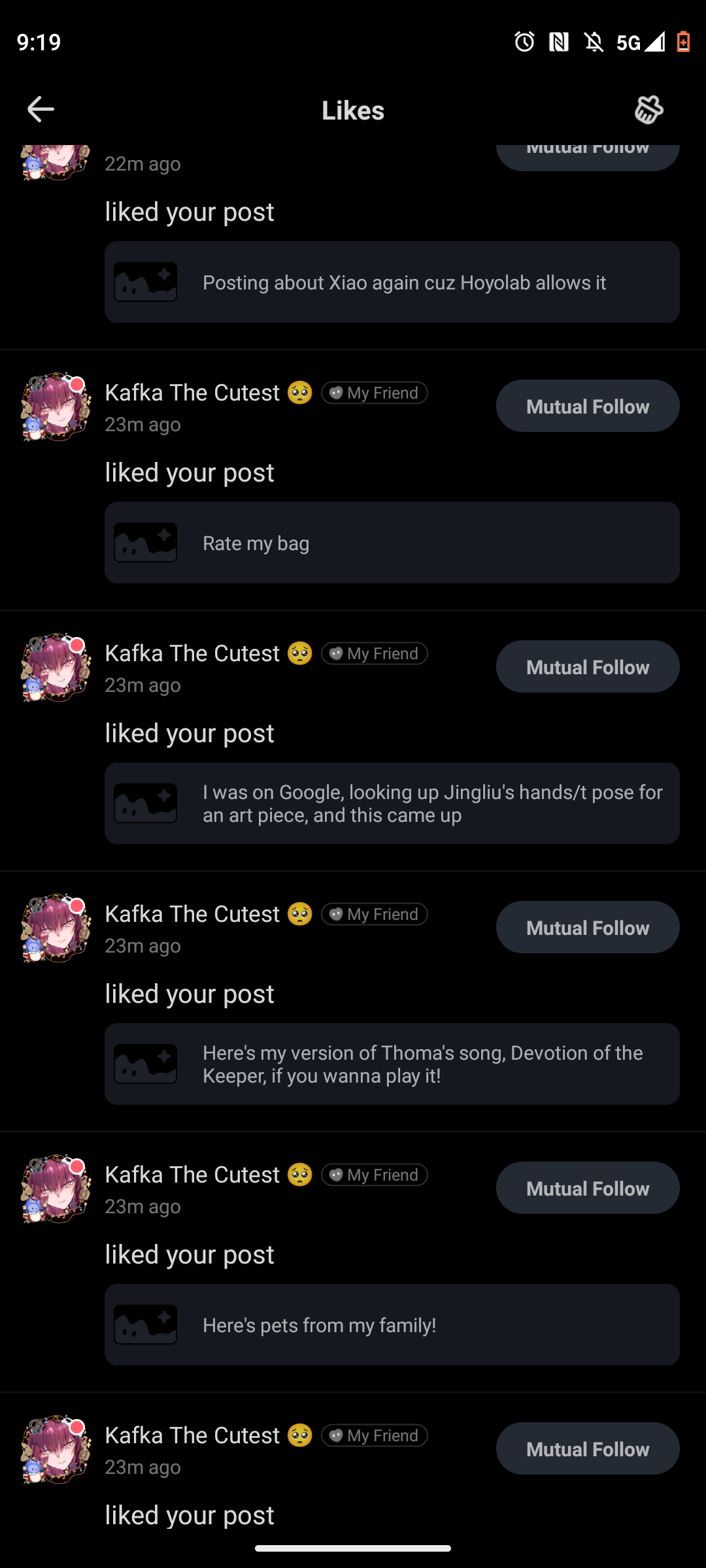The height and width of the screenshot is (1568, 706).
Task: Tap Mutual Follow beside the Jingliu post like
Action: coord(587,667)
